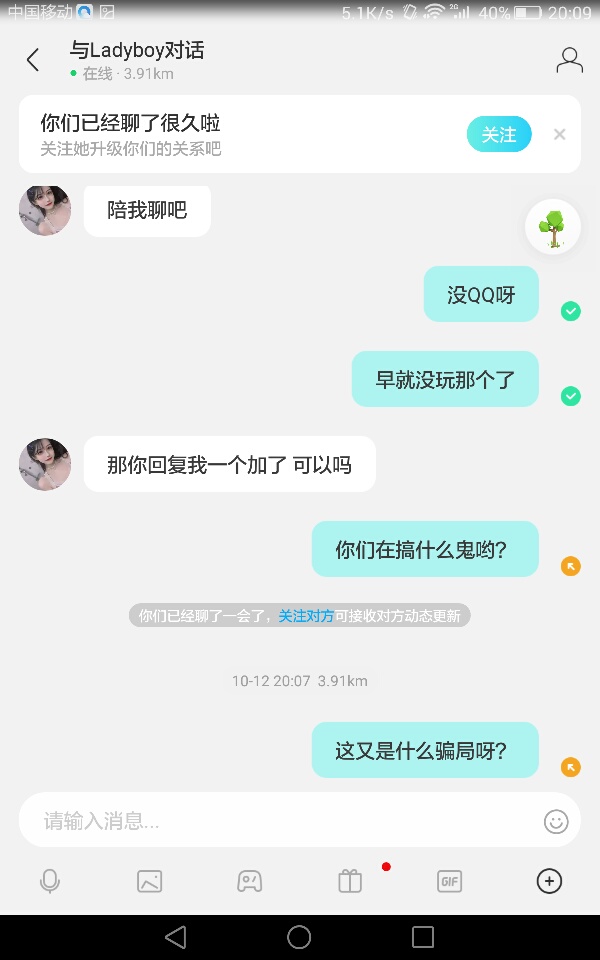Image resolution: width=600 pixels, height=960 pixels.
Task: Retry failed message 你们在搞什么鬼哟
Action: pos(571,566)
